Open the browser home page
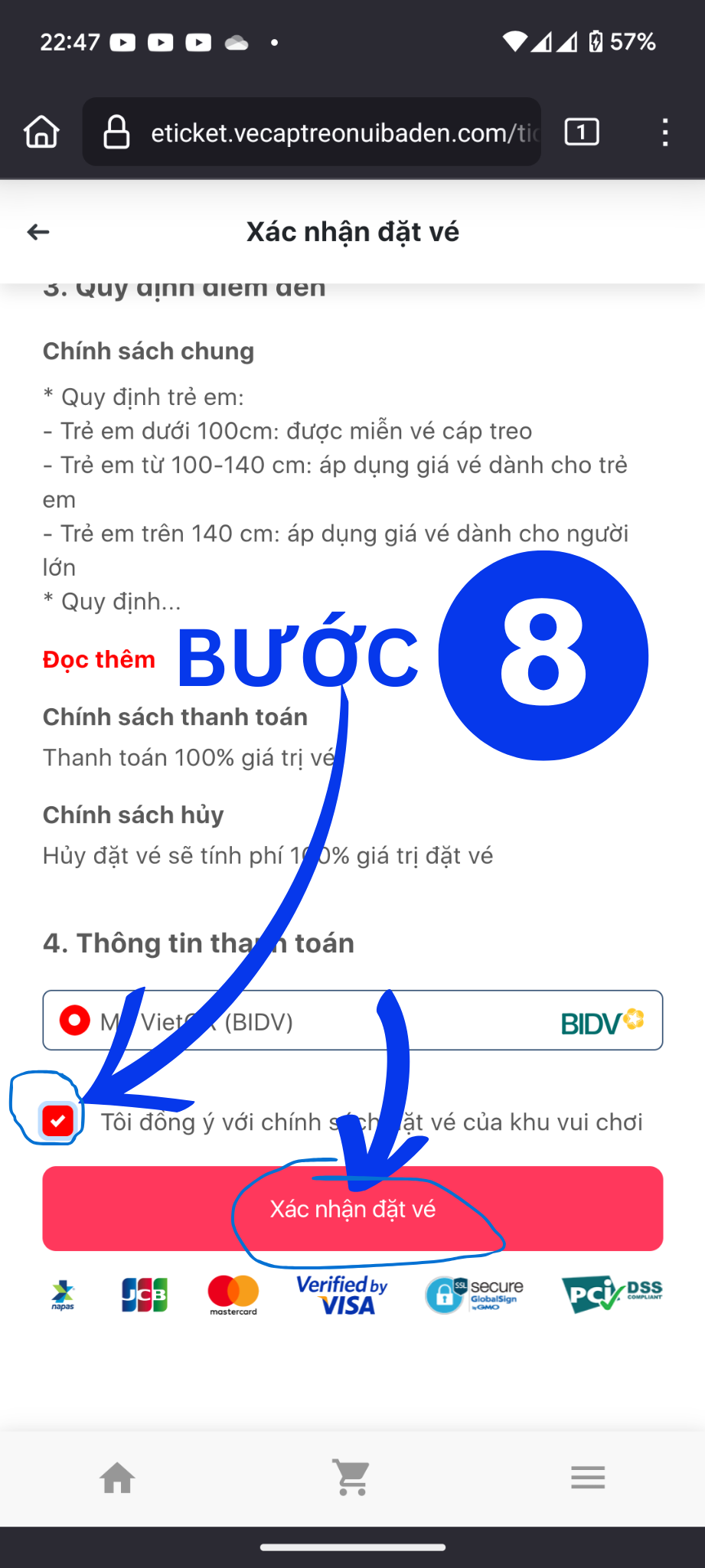The image size is (705, 1568). (41, 132)
